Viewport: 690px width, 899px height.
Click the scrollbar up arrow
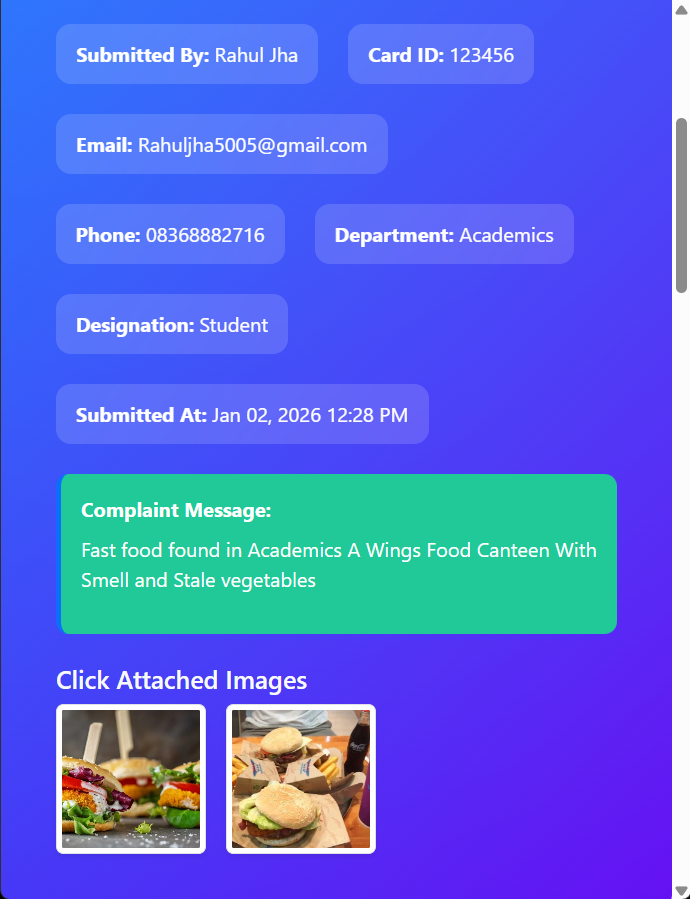pyautogui.click(x=681, y=8)
